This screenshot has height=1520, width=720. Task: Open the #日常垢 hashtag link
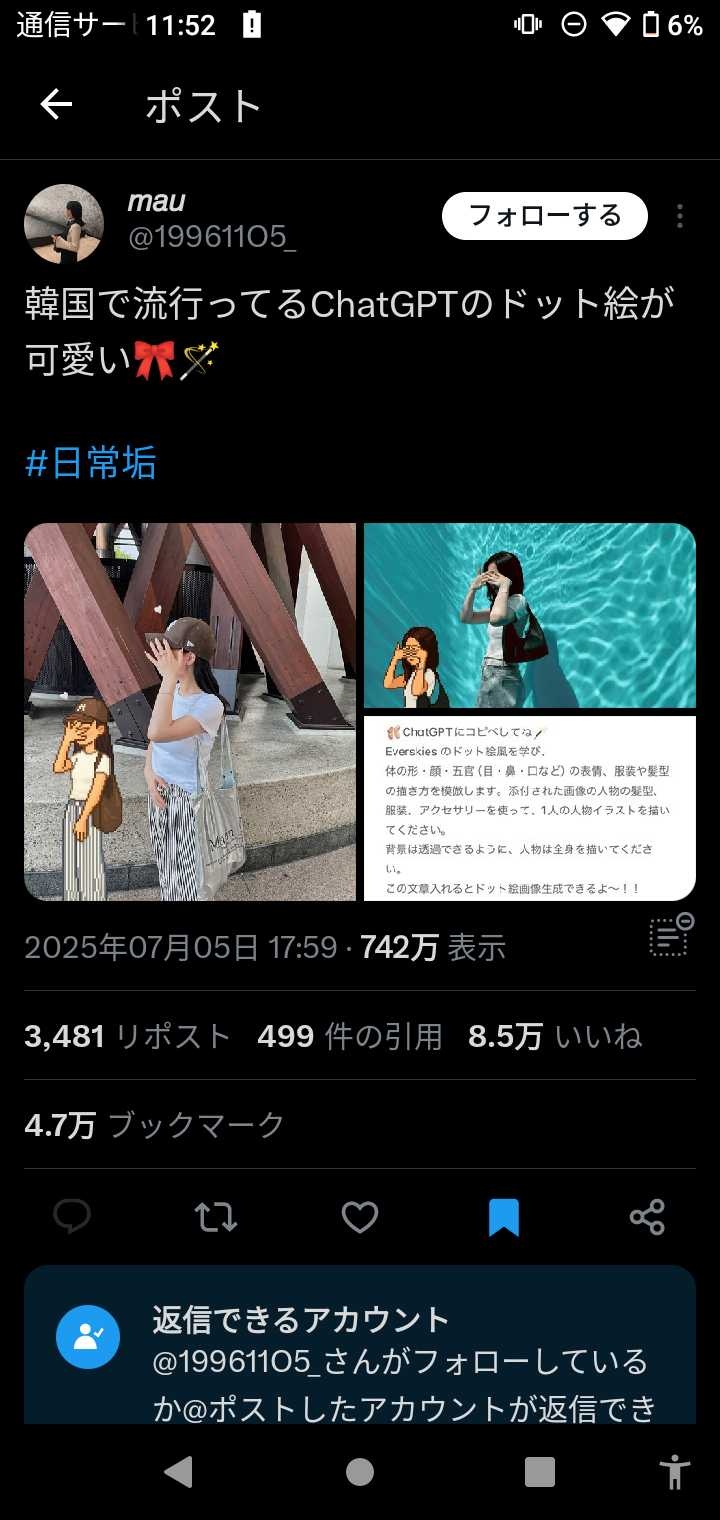click(x=90, y=463)
